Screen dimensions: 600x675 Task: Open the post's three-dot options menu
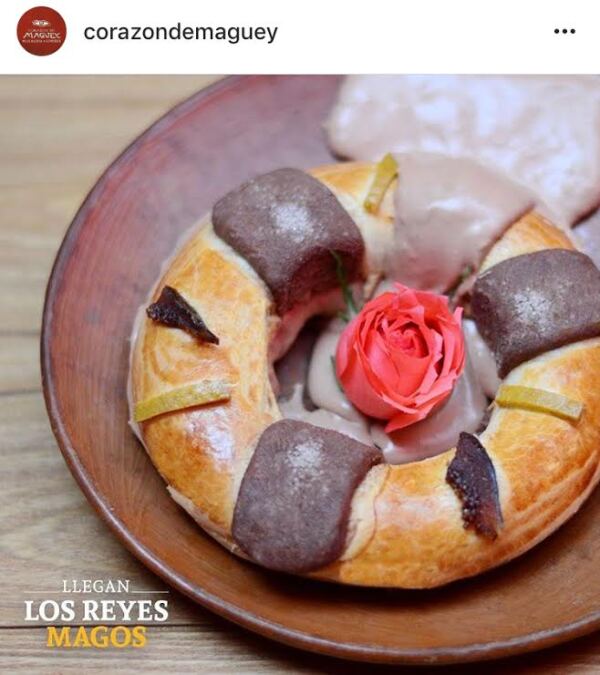pos(564,31)
